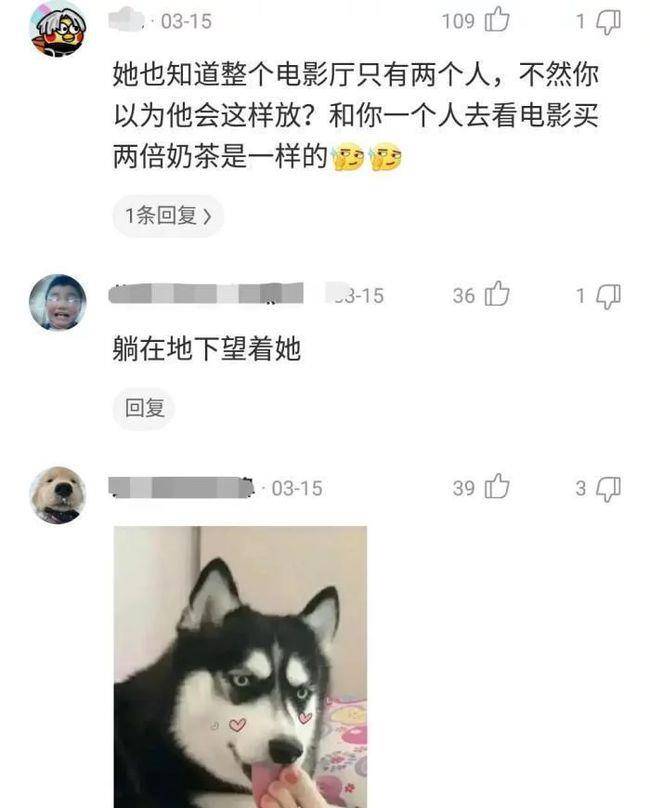The width and height of the screenshot is (650, 808).
Task: Like the 躺在地下望着她 comment
Action: pos(497,295)
